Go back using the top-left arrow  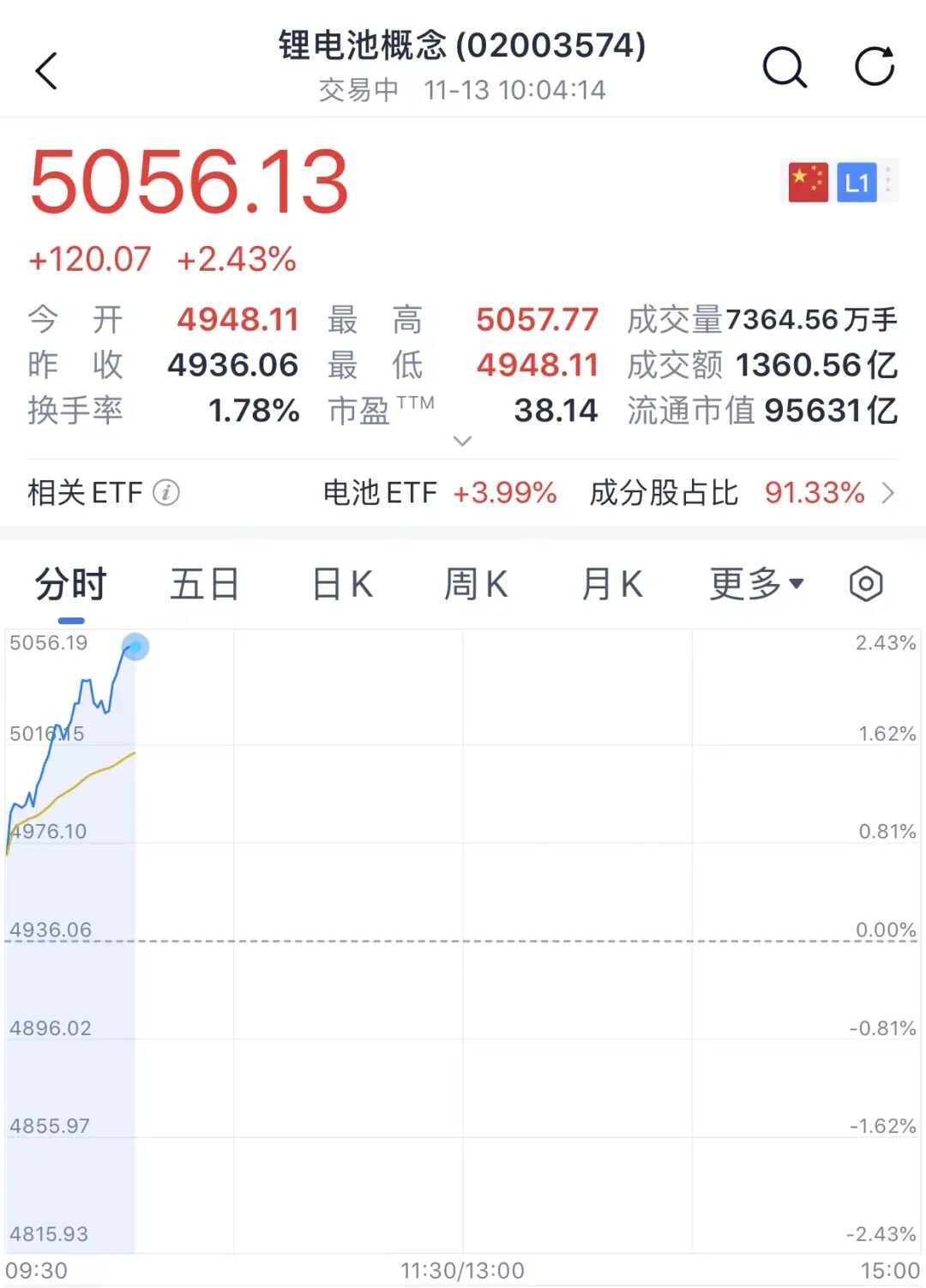tap(47, 70)
